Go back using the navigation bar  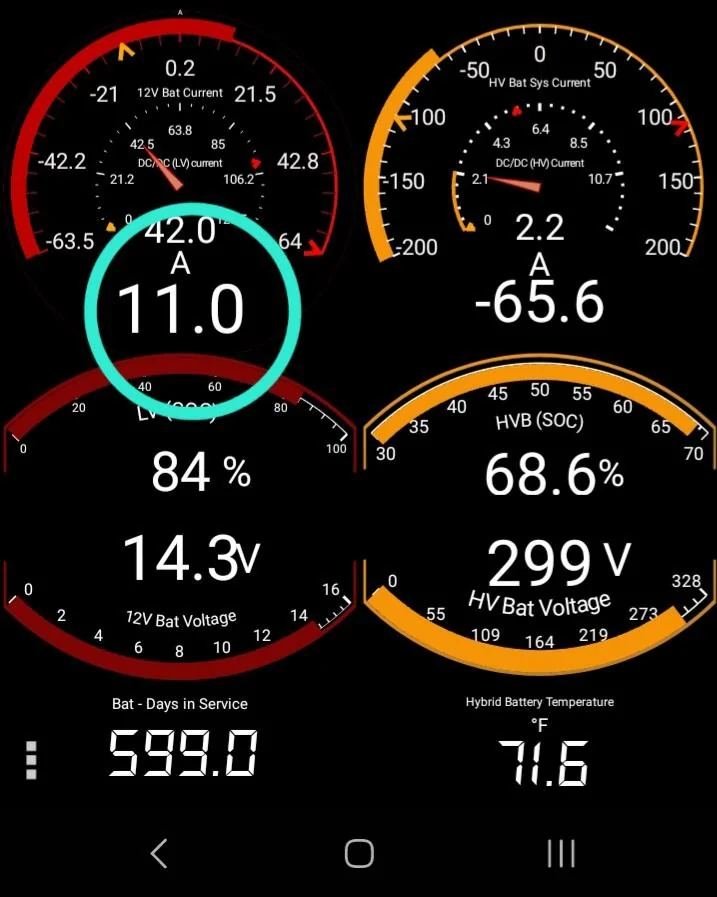click(x=158, y=853)
